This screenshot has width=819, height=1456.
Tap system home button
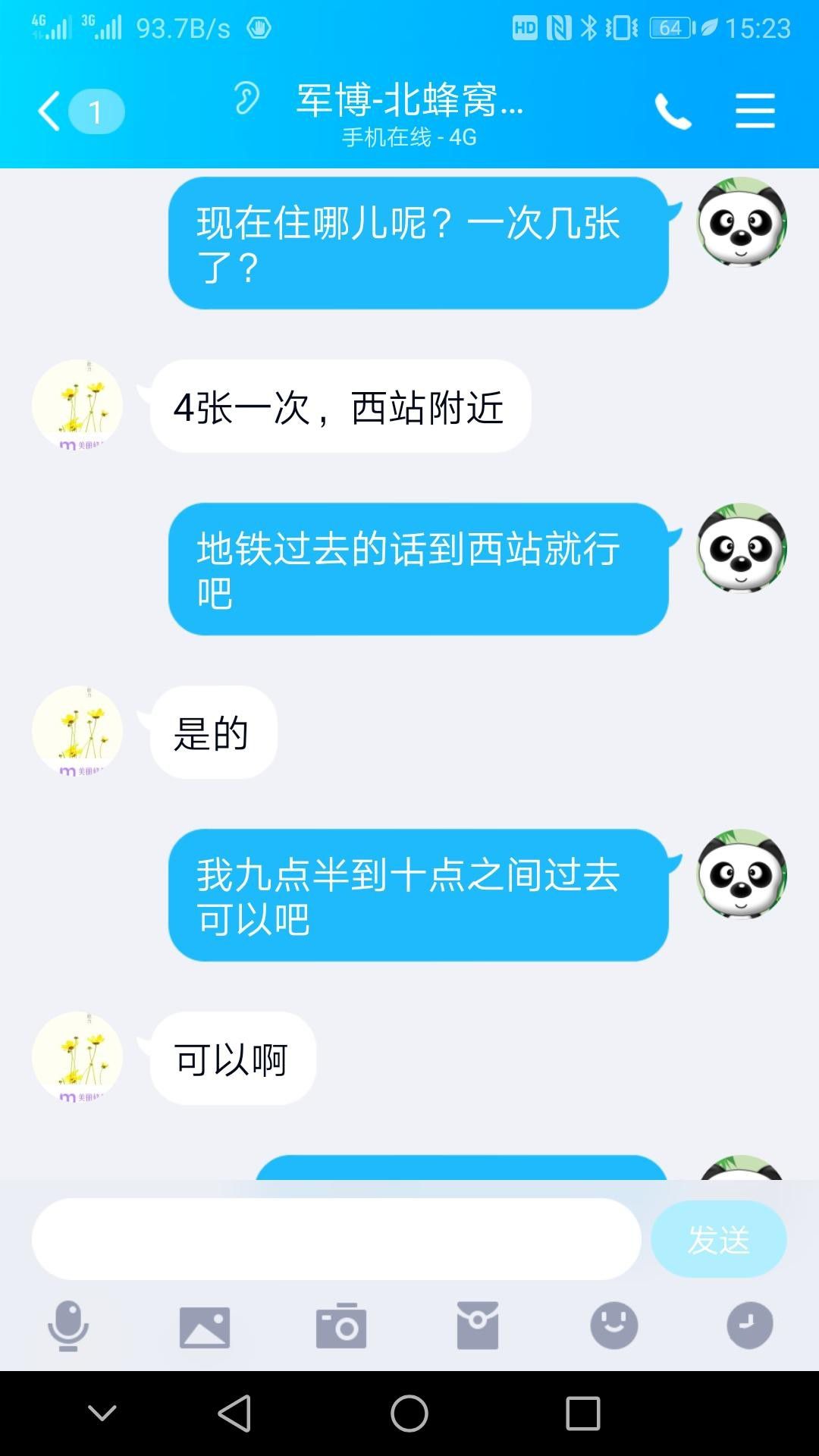pos(409,1414)
